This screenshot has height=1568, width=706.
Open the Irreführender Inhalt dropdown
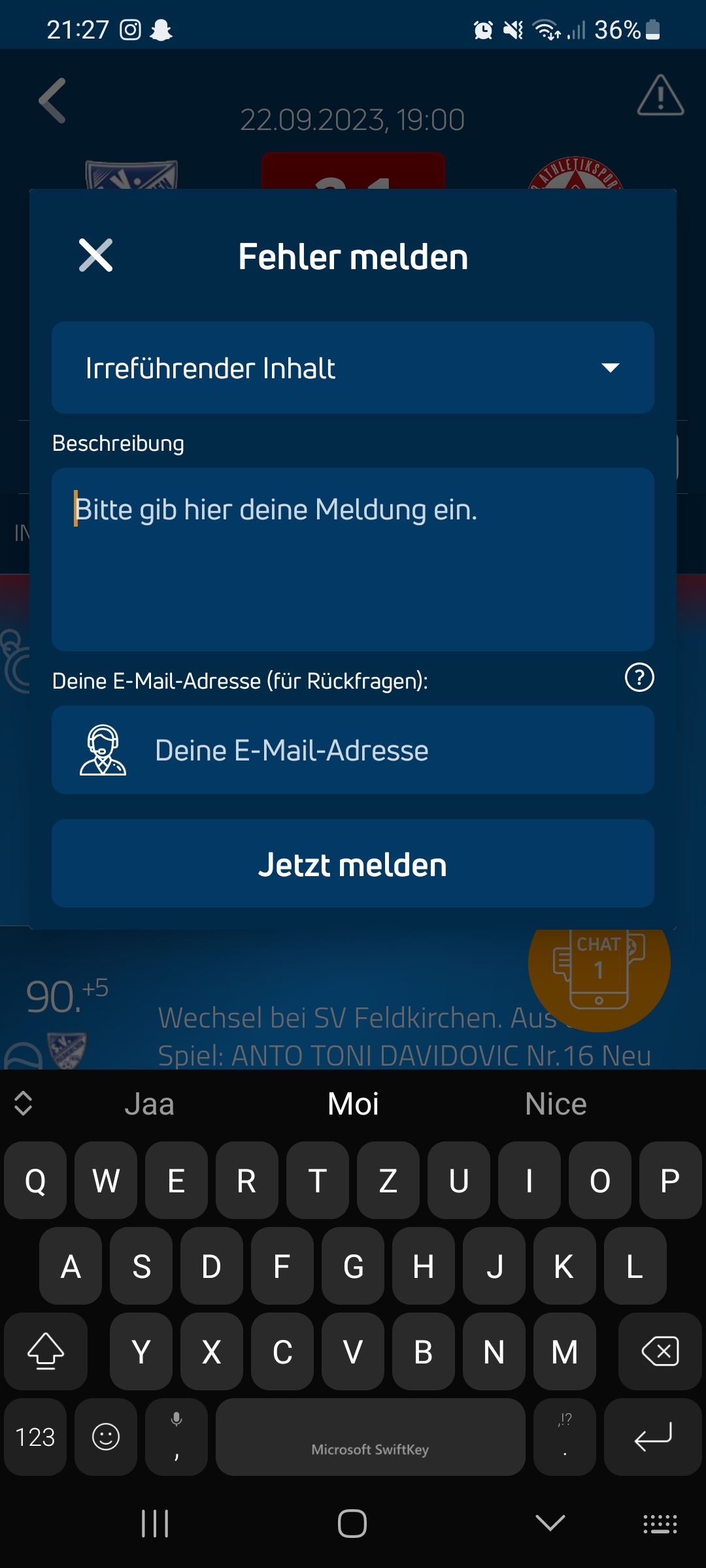(353, 368)
